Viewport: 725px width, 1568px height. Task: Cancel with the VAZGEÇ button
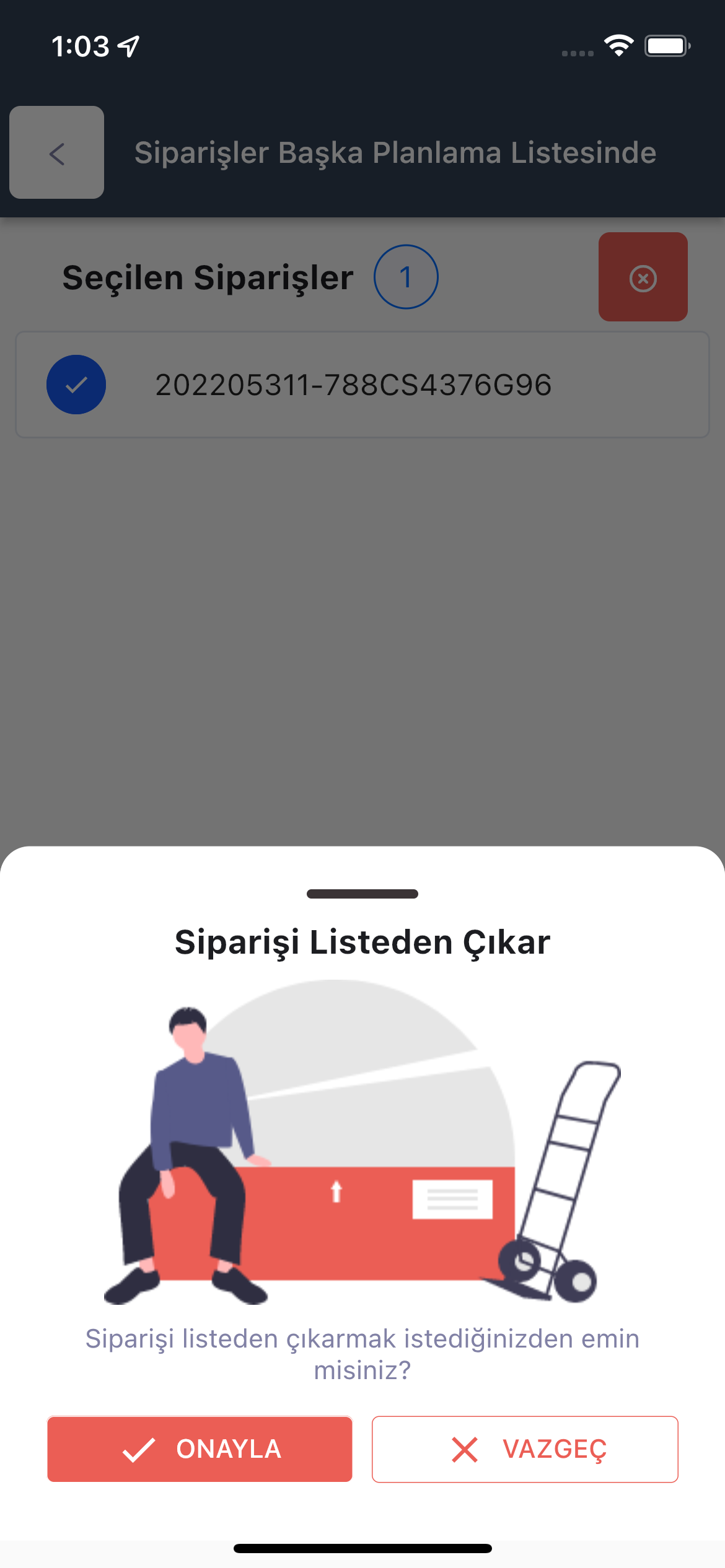pyautogui.click(x=524, y=1448)
